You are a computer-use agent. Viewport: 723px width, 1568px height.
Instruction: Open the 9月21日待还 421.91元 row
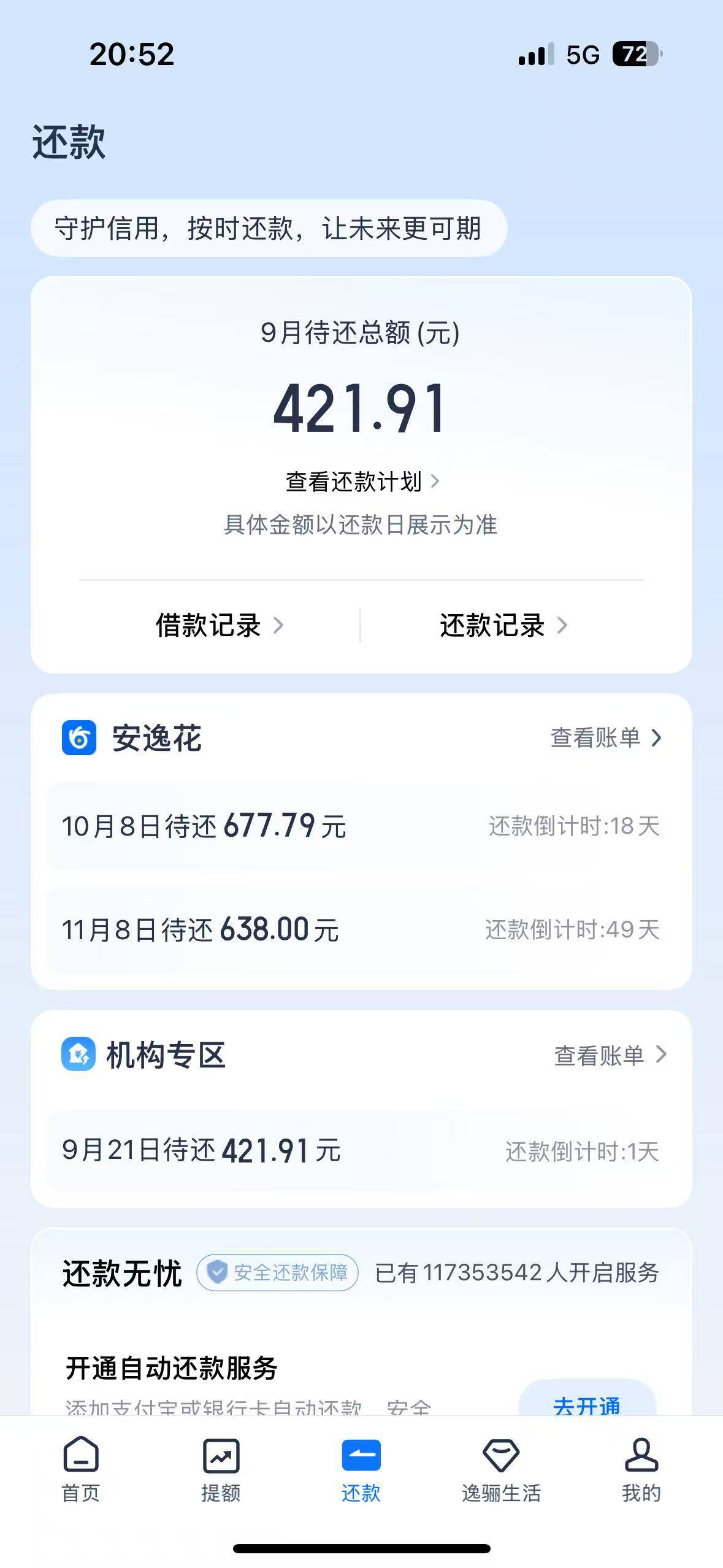pos(361,1150)
